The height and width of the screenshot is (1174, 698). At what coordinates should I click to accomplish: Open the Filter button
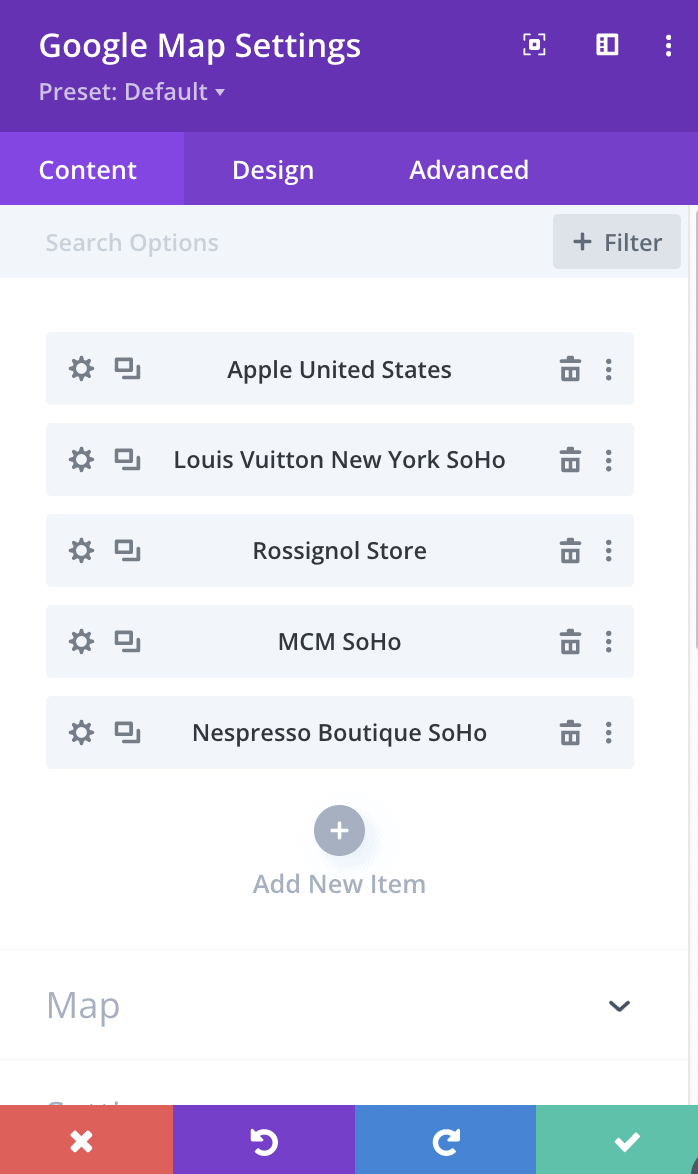[616, 242]
